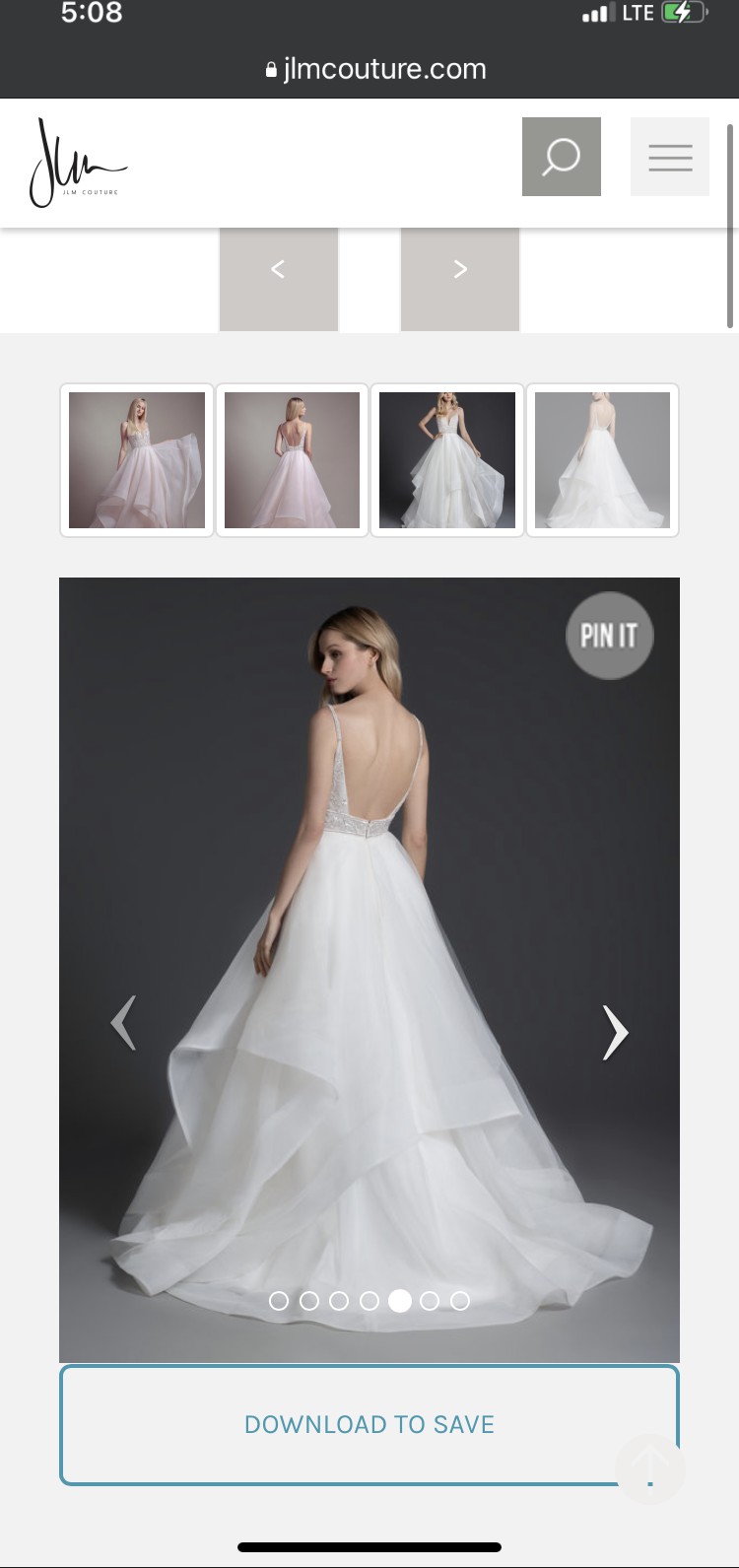This screenshot has width=739, height=1568.
Task: Select the second thumbnail showing pink gown back
Action: point(292,460)
